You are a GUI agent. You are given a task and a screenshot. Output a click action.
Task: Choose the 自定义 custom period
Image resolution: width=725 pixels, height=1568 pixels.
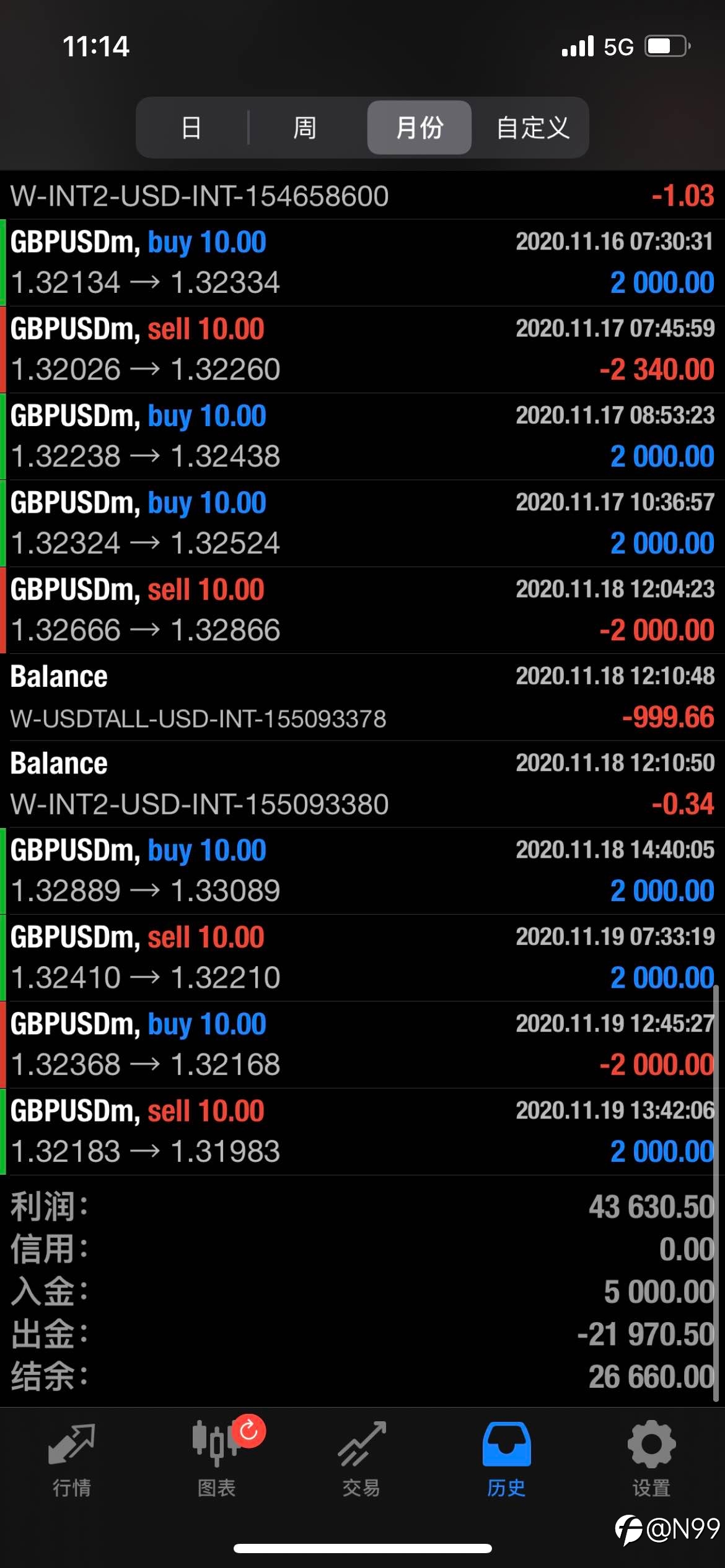click(x=532, y=128)
